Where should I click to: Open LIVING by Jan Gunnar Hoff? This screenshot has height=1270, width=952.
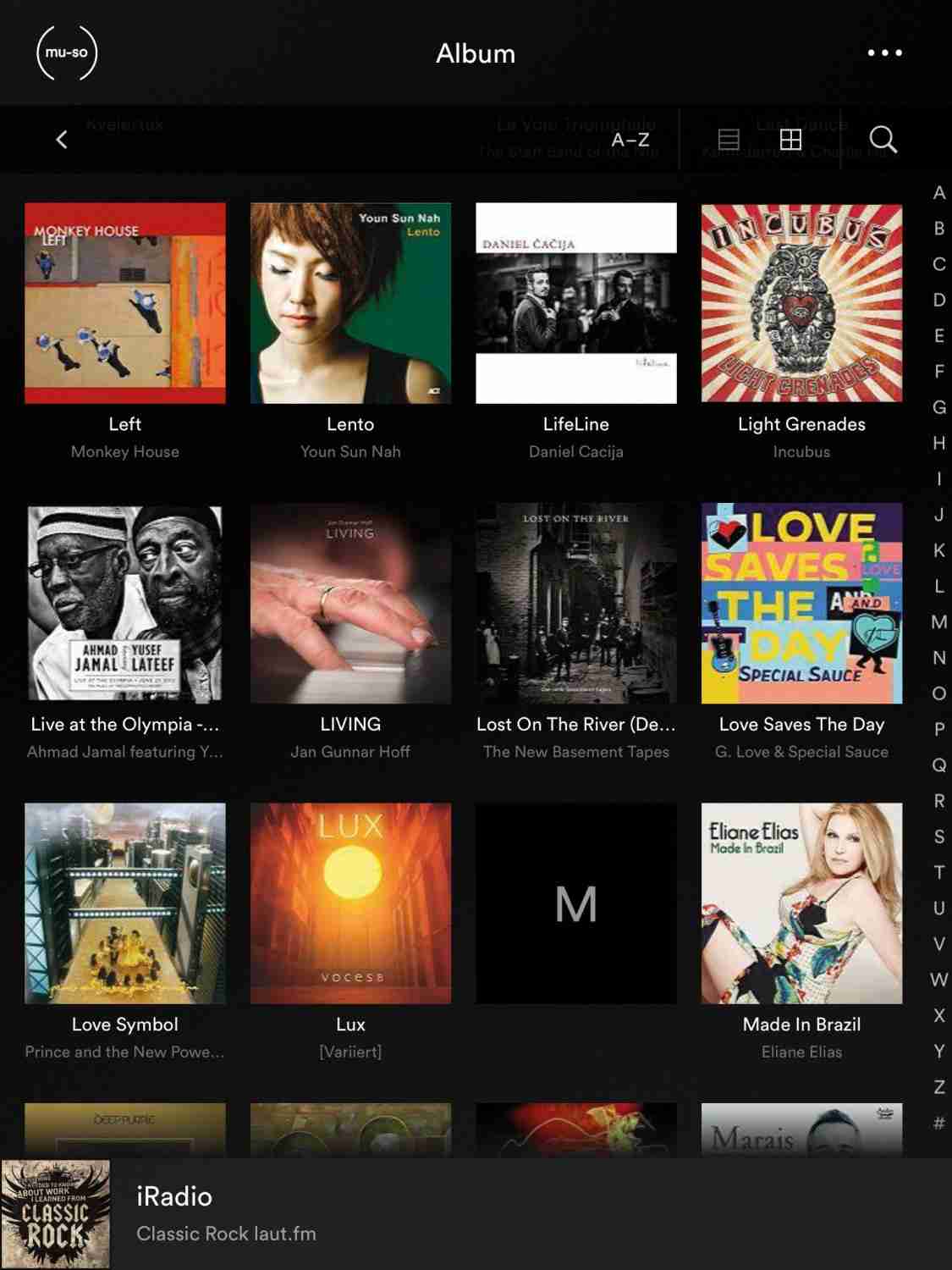[350, 604]
